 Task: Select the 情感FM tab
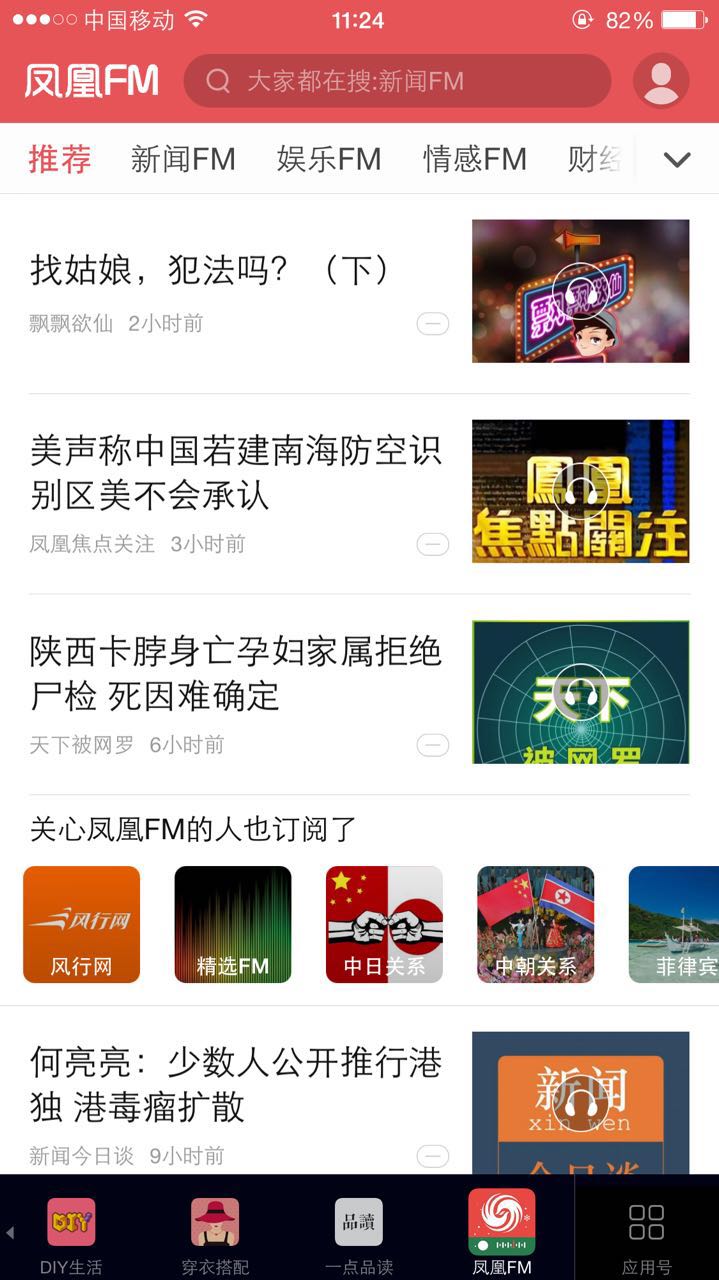[475, 159]
